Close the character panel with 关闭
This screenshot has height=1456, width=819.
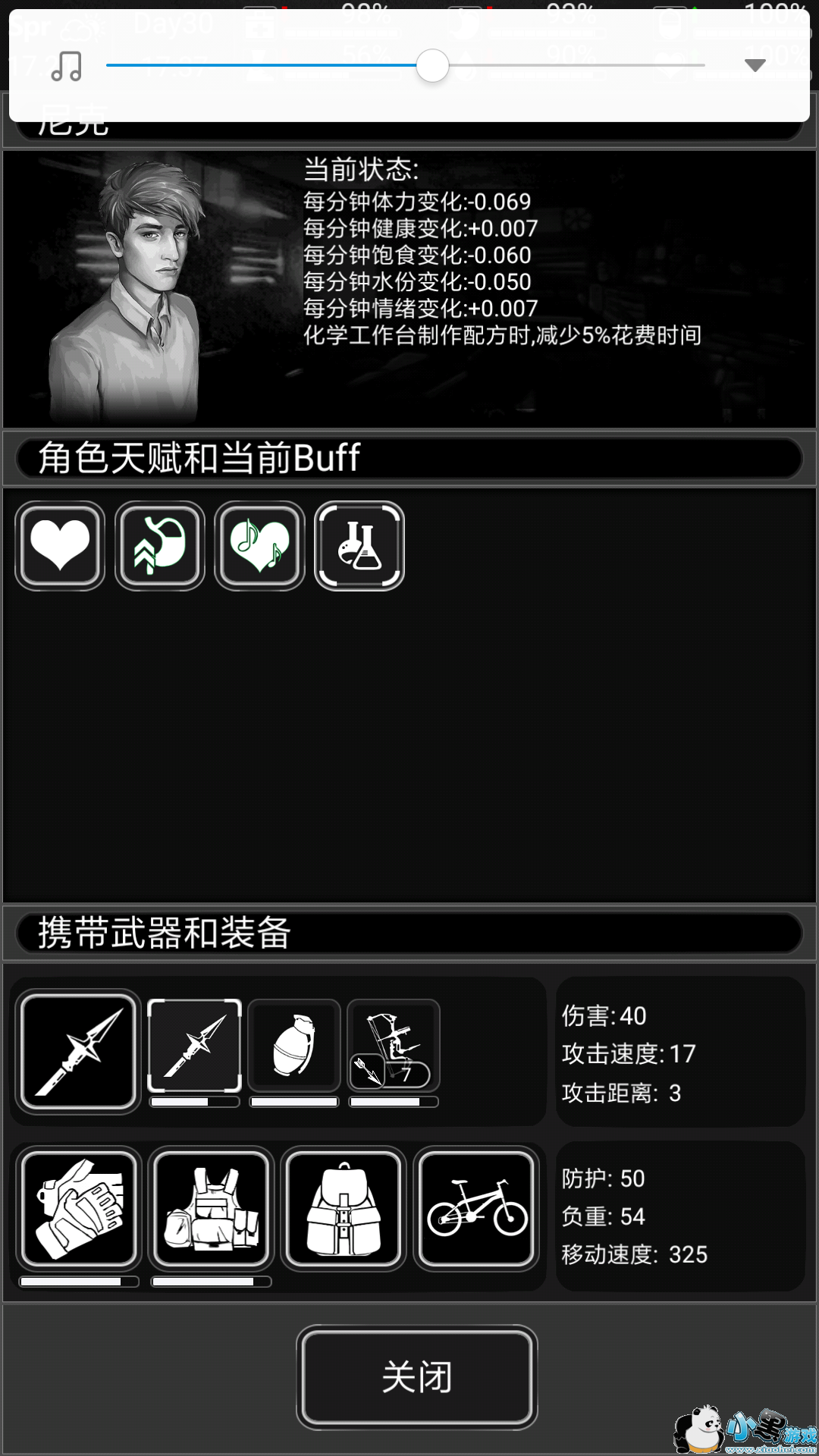click(x=417, y=1377)
